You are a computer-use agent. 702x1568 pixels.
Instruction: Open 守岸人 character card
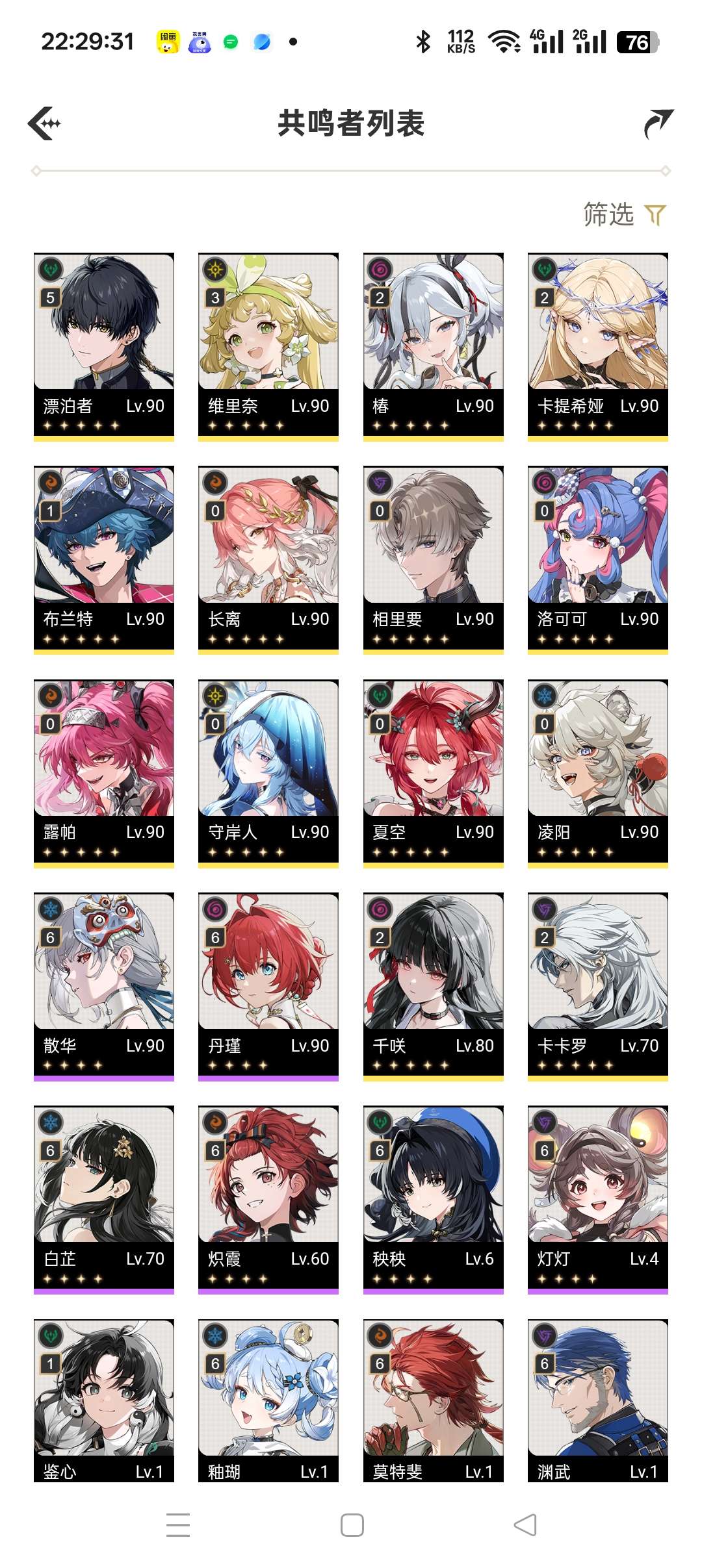(x=268, y=770)
